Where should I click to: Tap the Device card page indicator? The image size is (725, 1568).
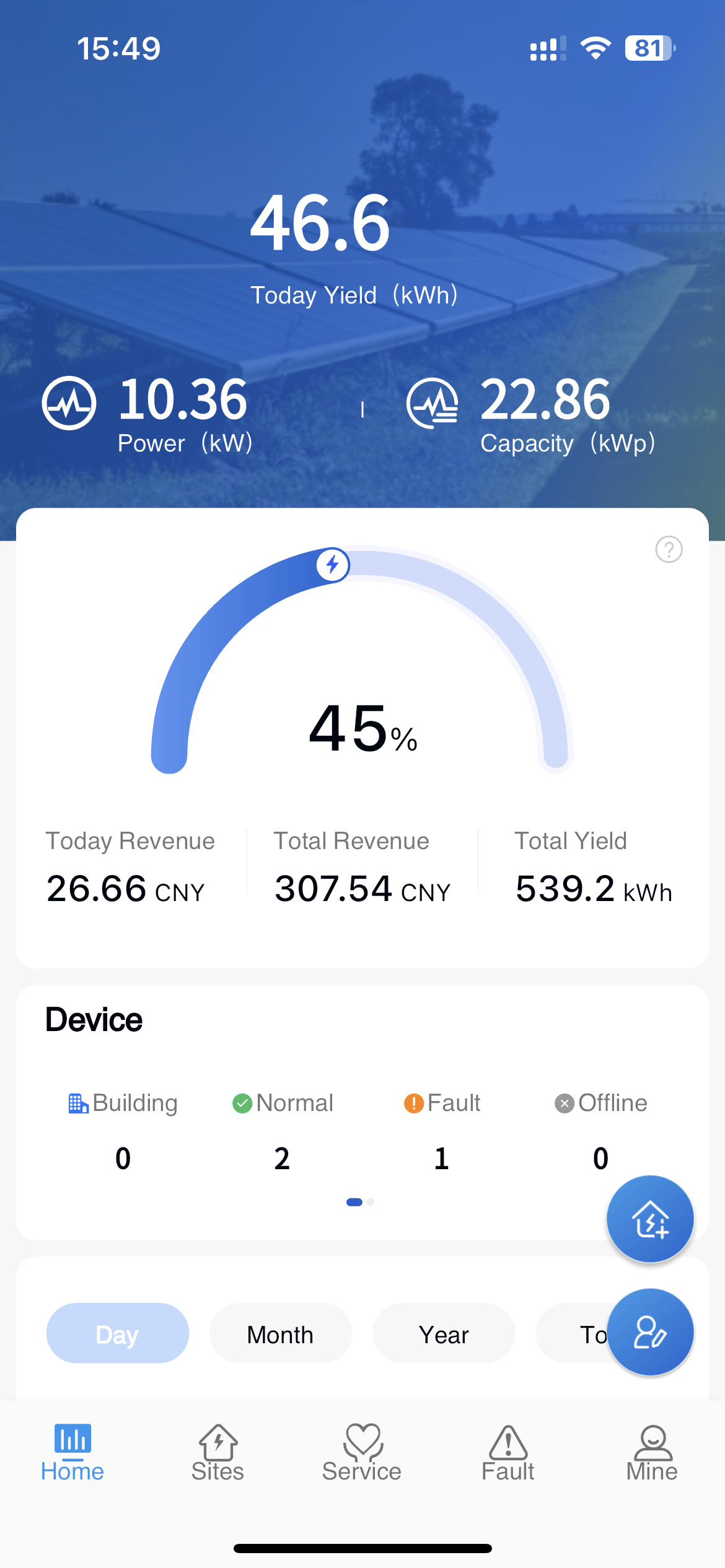(x=360, y=1202)
